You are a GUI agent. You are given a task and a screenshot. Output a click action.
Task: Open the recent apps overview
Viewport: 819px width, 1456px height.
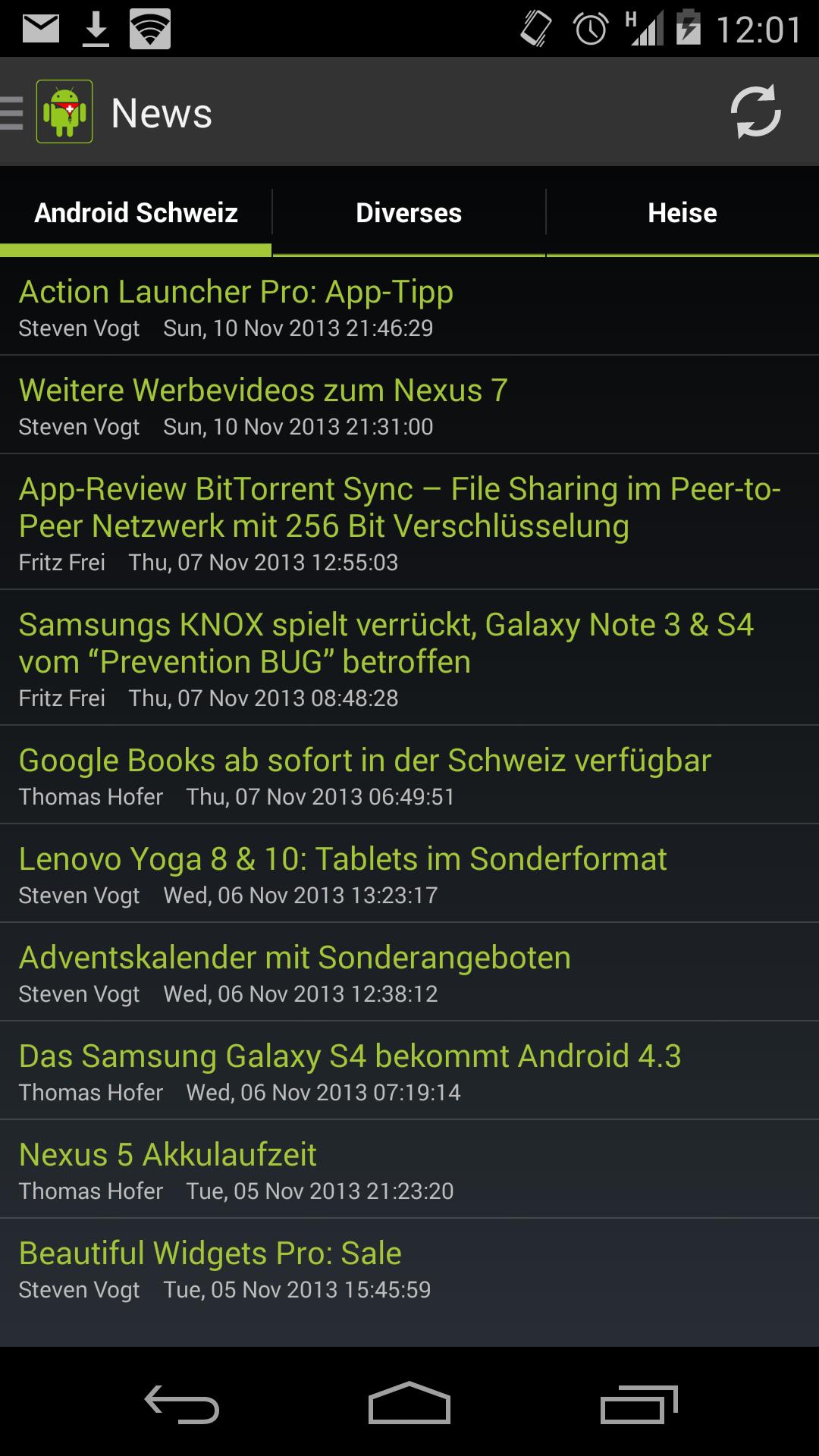pos(639,1404)
